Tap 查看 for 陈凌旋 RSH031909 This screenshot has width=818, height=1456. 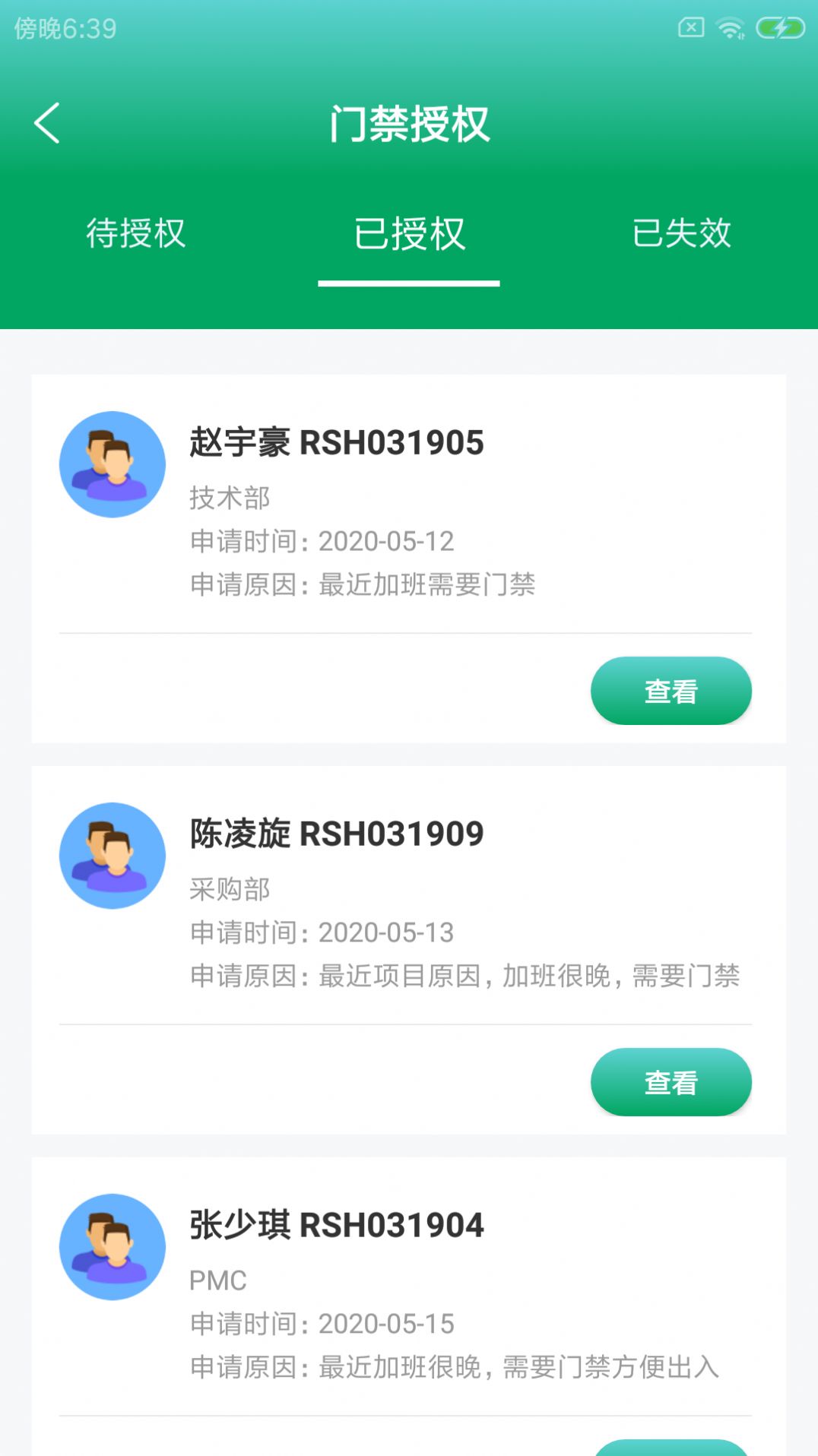pyautogui.click(x=671, y=1082)
